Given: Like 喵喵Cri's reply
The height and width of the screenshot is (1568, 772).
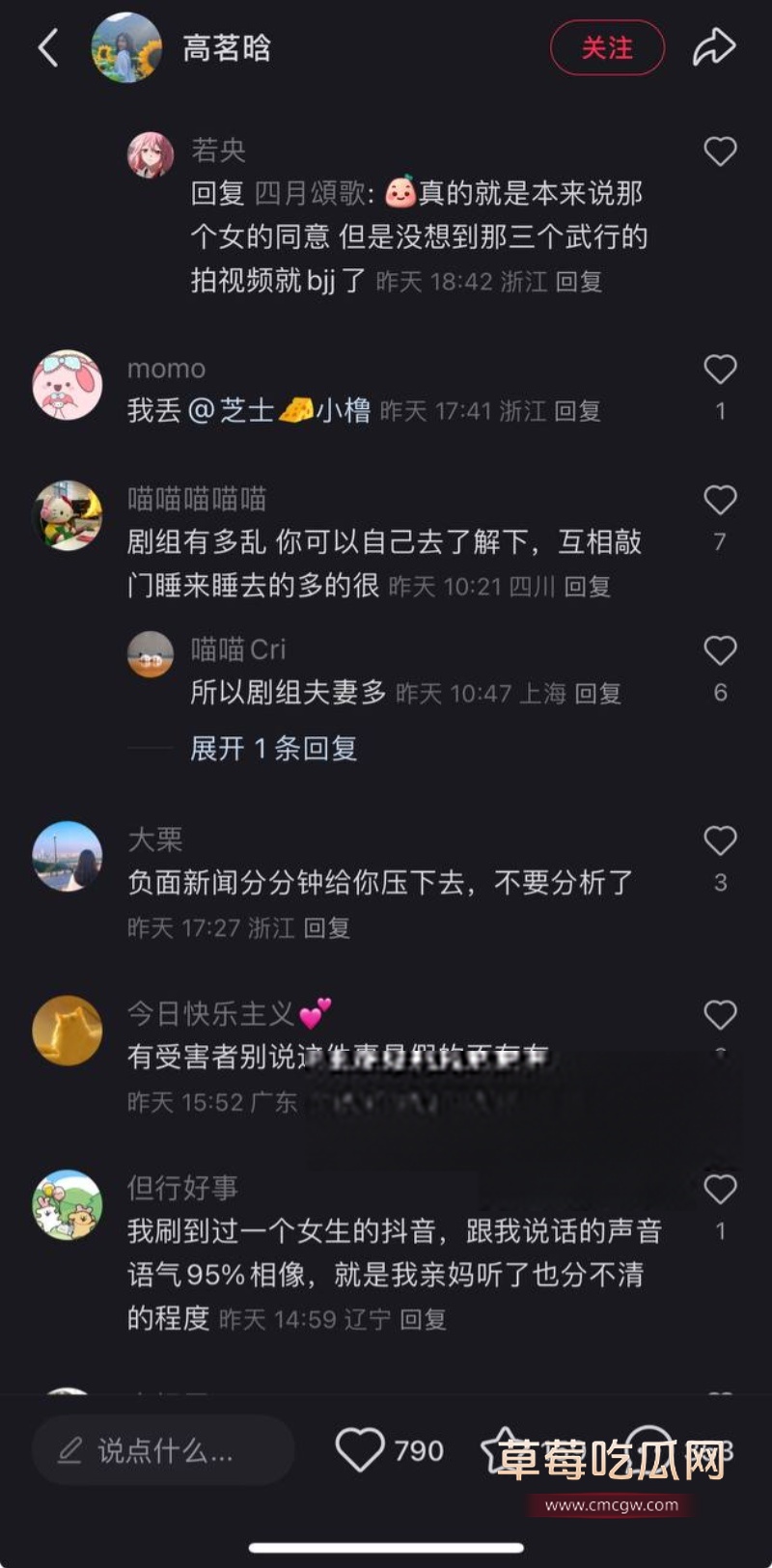Looking at the screenshot, I should (x=720, y=650).
